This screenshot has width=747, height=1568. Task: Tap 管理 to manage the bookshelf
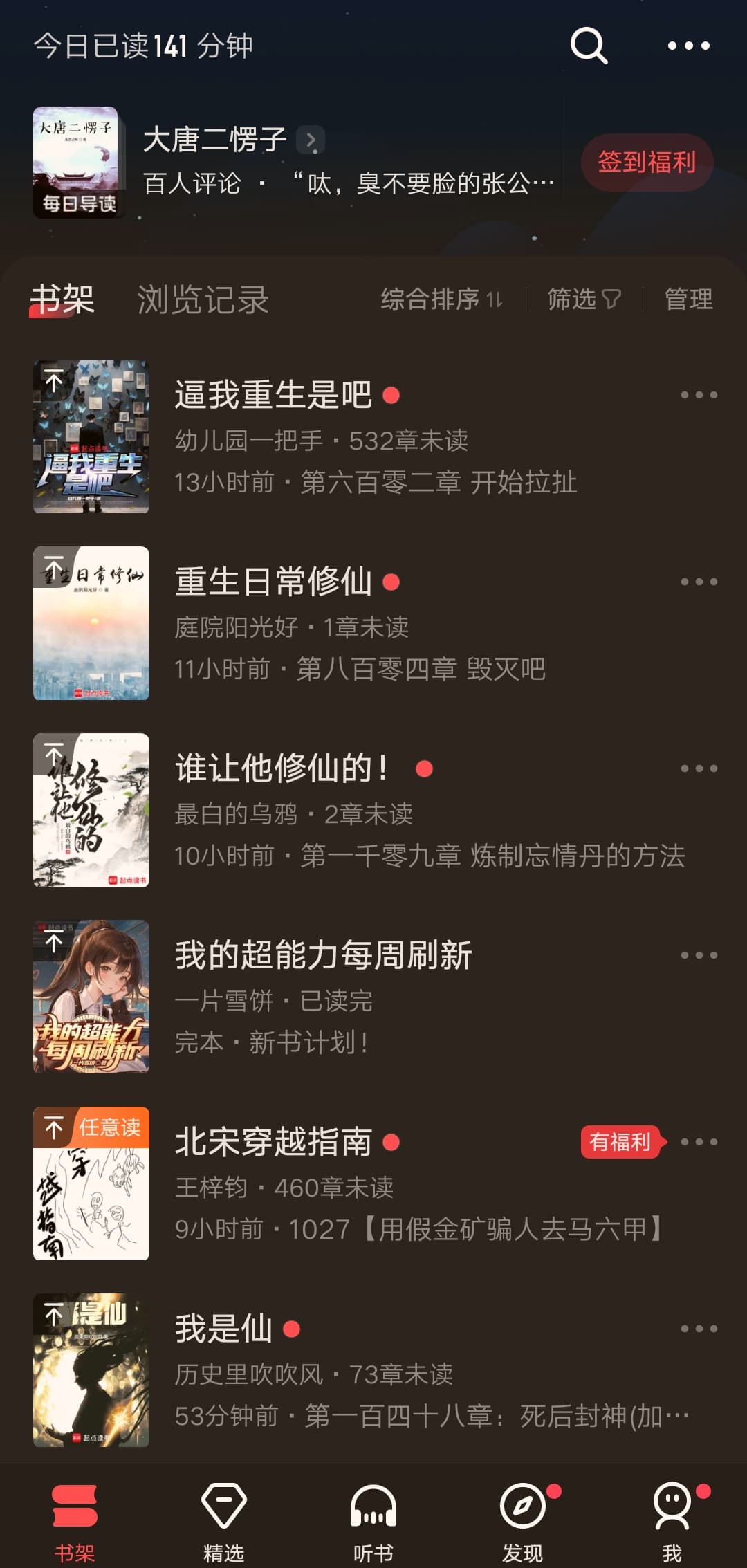688,299
